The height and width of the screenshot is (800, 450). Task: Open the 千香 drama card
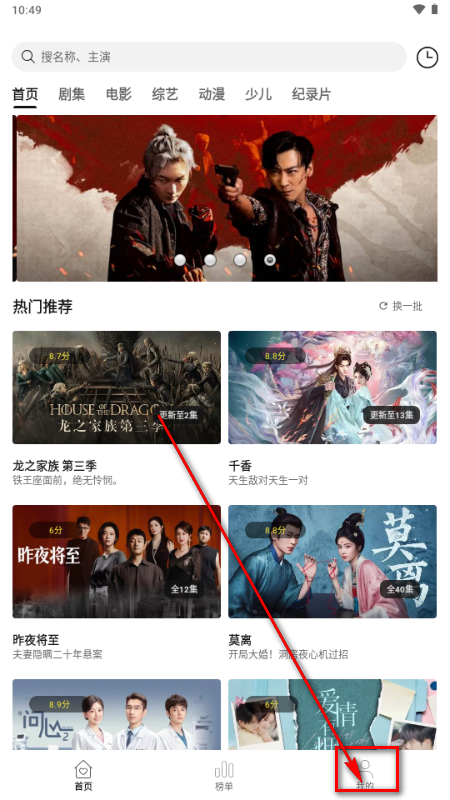pyautogui.click(x=332, y=408)
